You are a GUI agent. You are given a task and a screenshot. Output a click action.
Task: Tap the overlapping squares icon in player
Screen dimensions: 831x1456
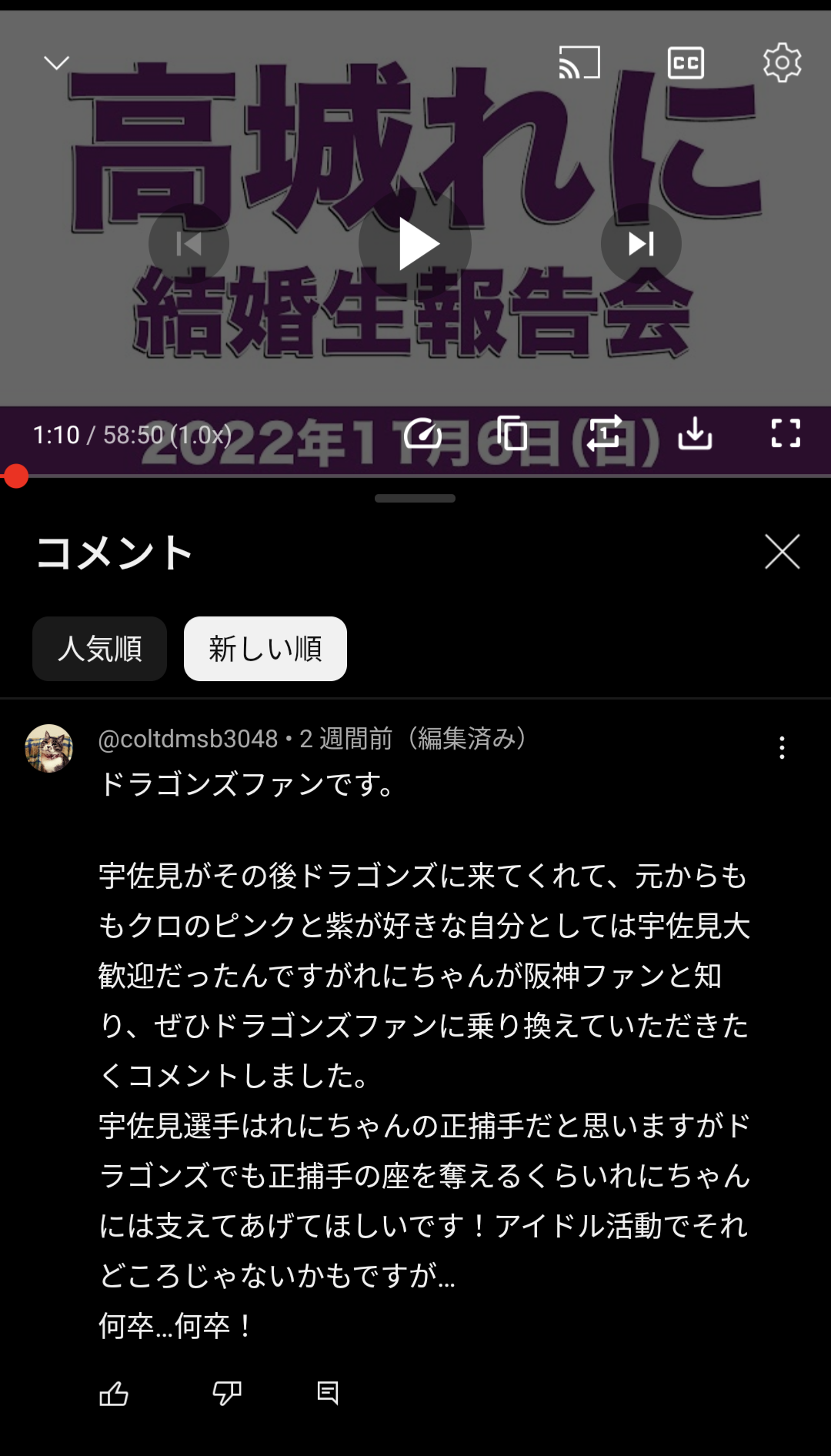(x=512, y=433)
